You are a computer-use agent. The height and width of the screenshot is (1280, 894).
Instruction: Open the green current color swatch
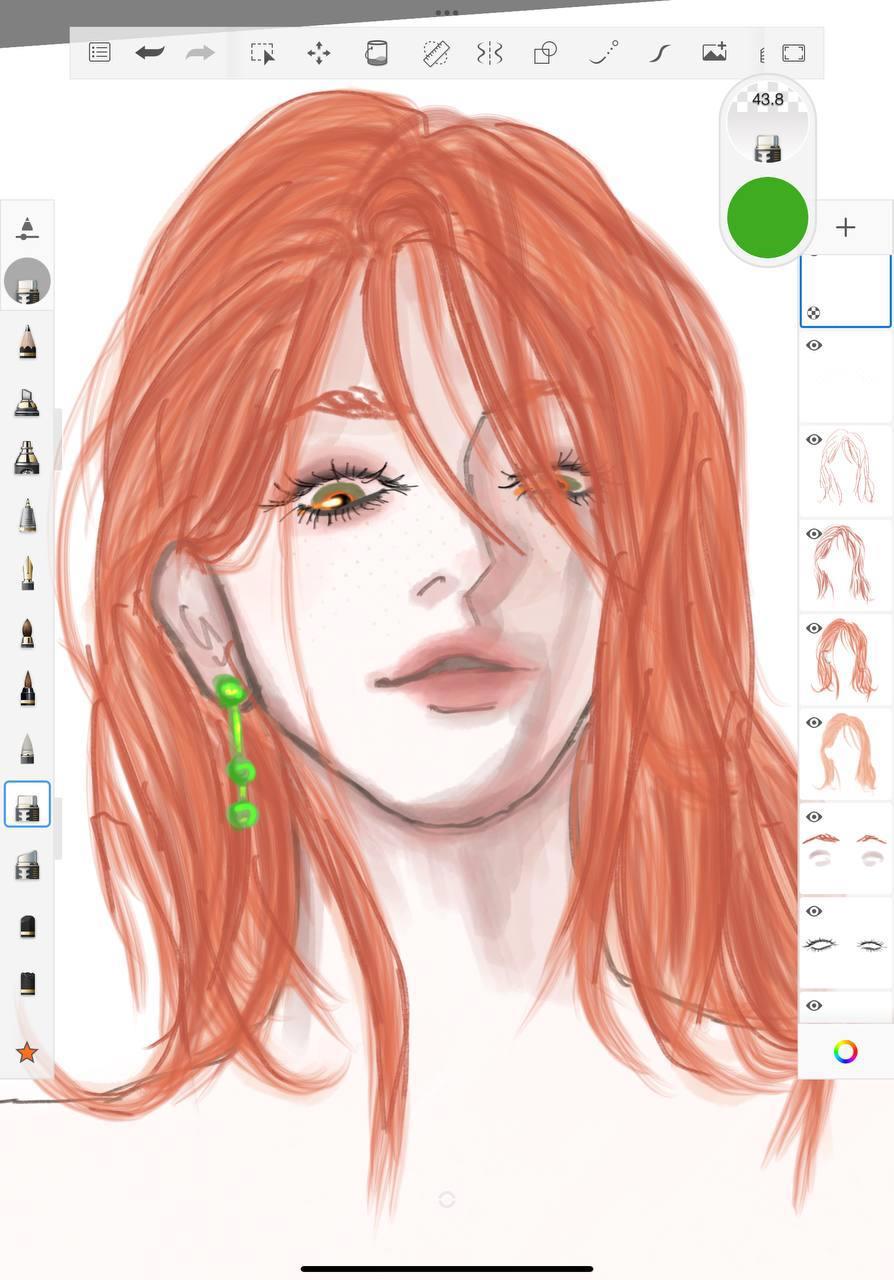(x=767, y=217)
